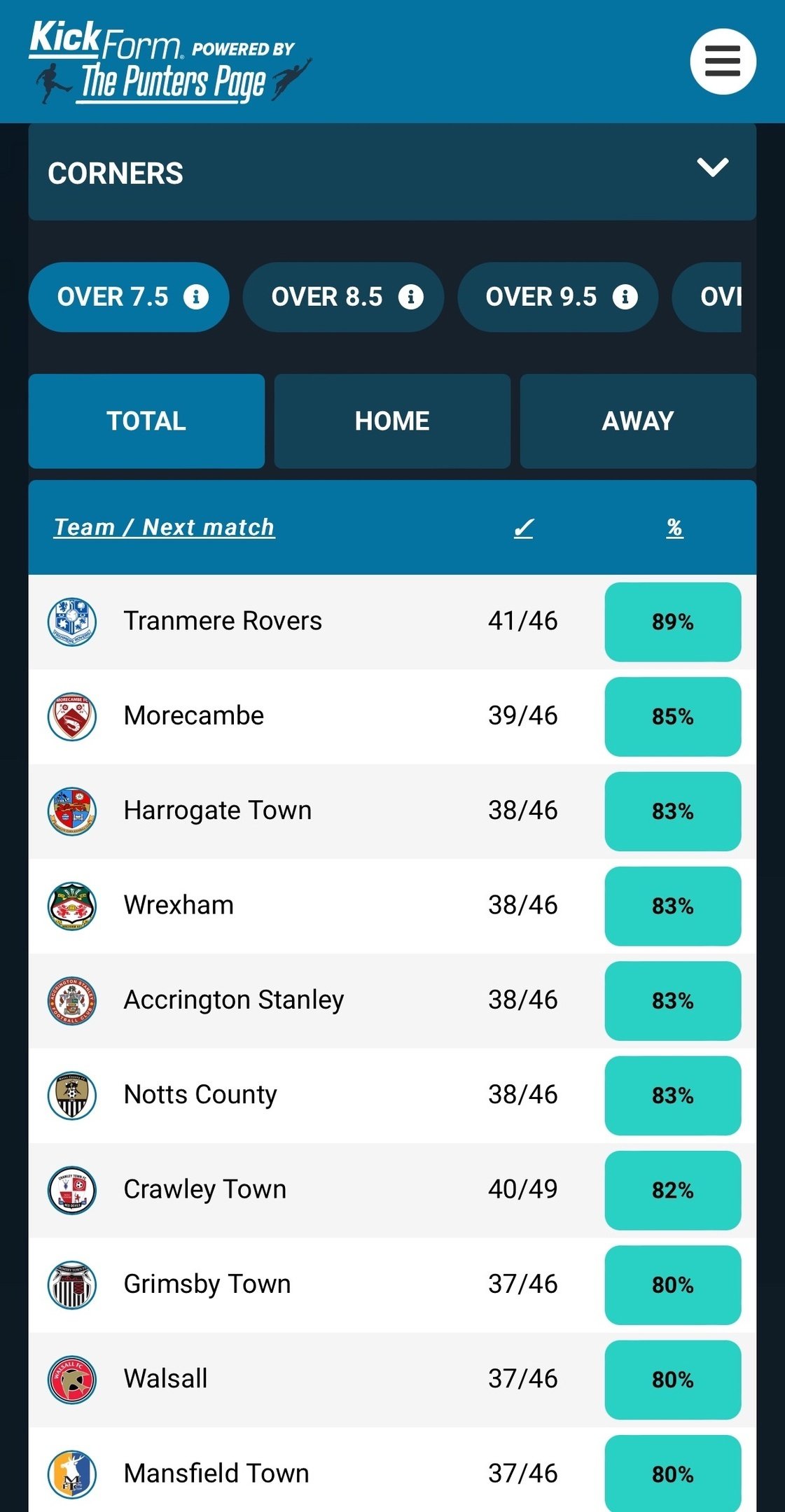This screenshot has height=1512, width=785.
Task: Open the Walsall row
Action: [165, 1378]
